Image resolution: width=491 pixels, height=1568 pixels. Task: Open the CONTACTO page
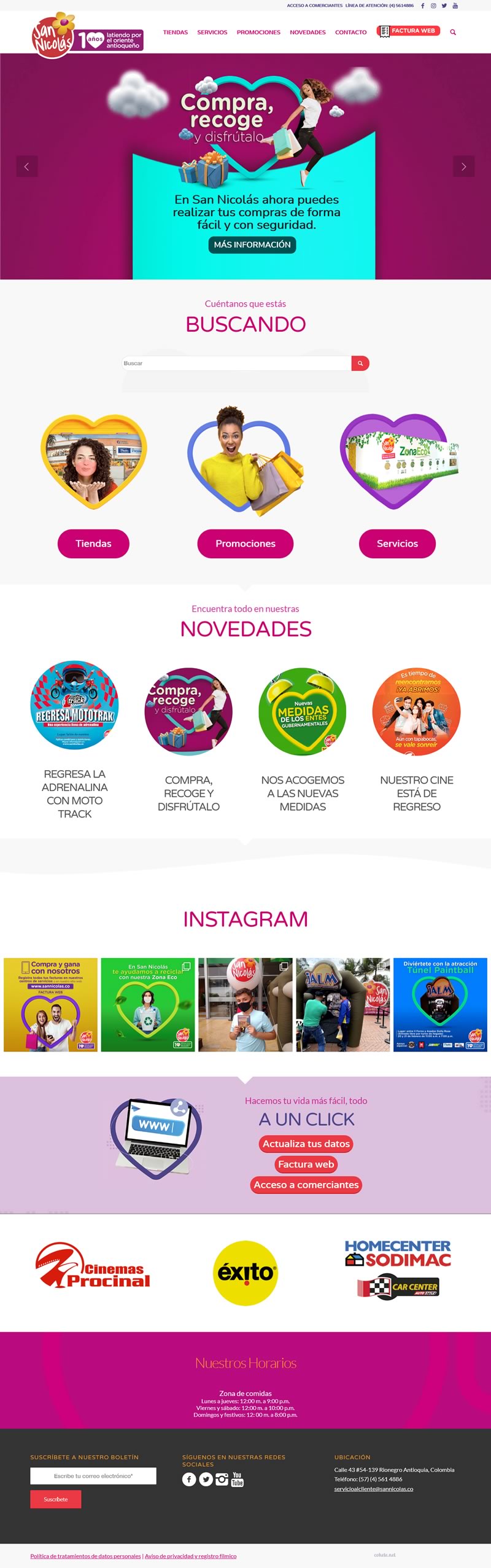coord(350,33)
